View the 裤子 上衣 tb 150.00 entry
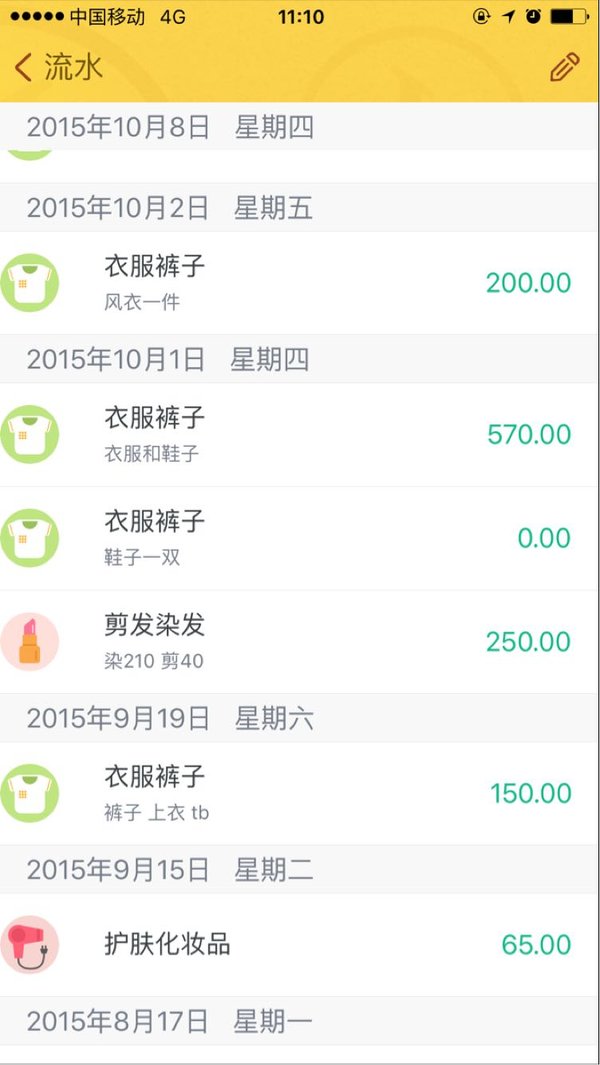Viewport: 600px width, 1065px height. tap(298, 793)
